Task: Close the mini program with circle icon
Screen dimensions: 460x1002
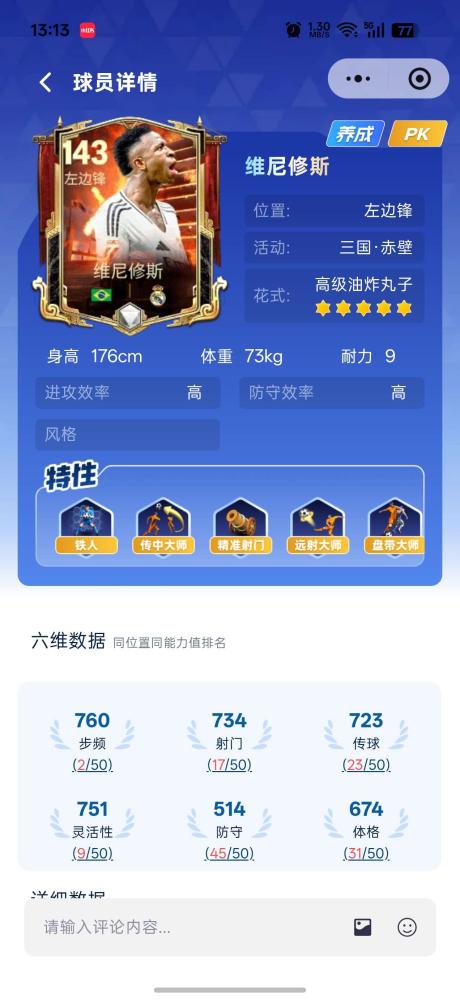Action: point(419,79)
